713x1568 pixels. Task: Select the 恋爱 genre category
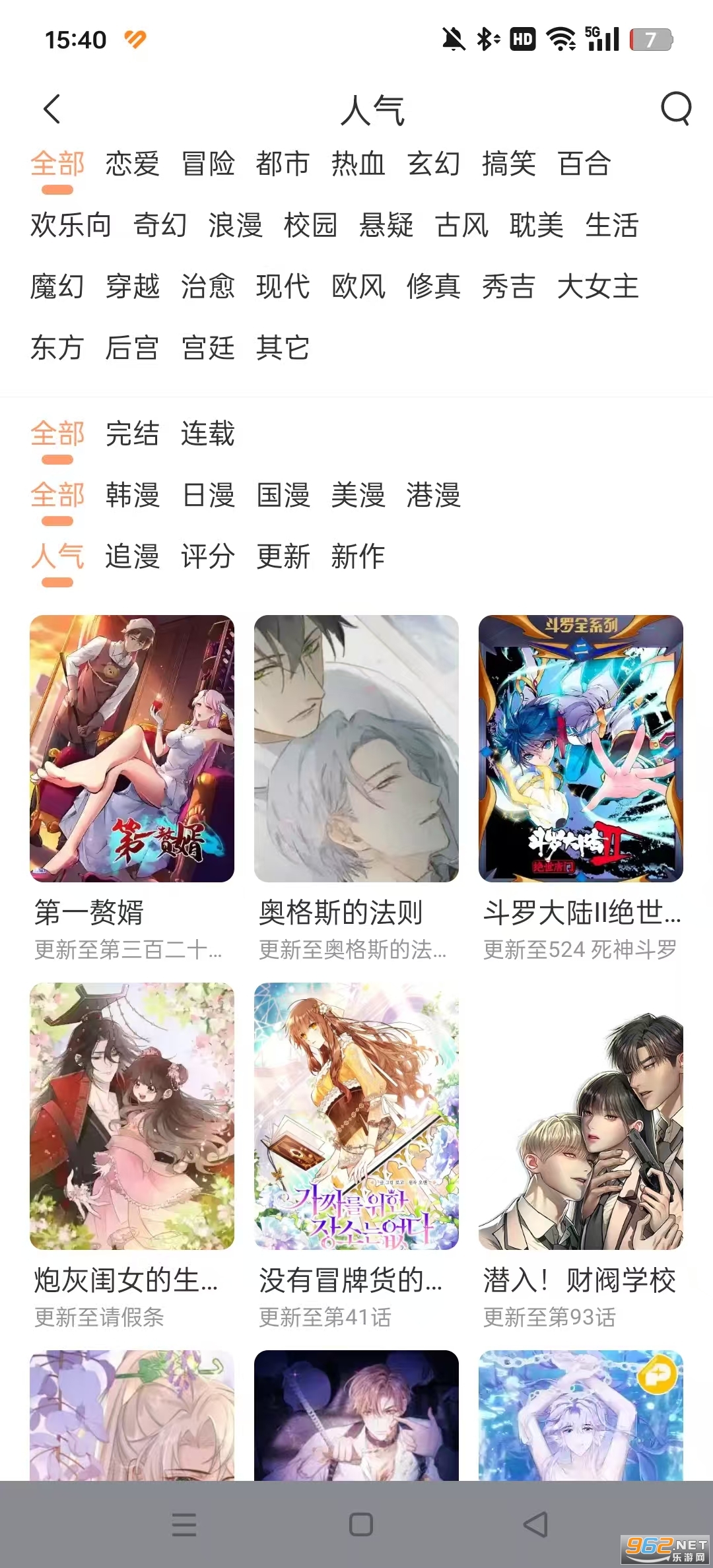point(132,165)
